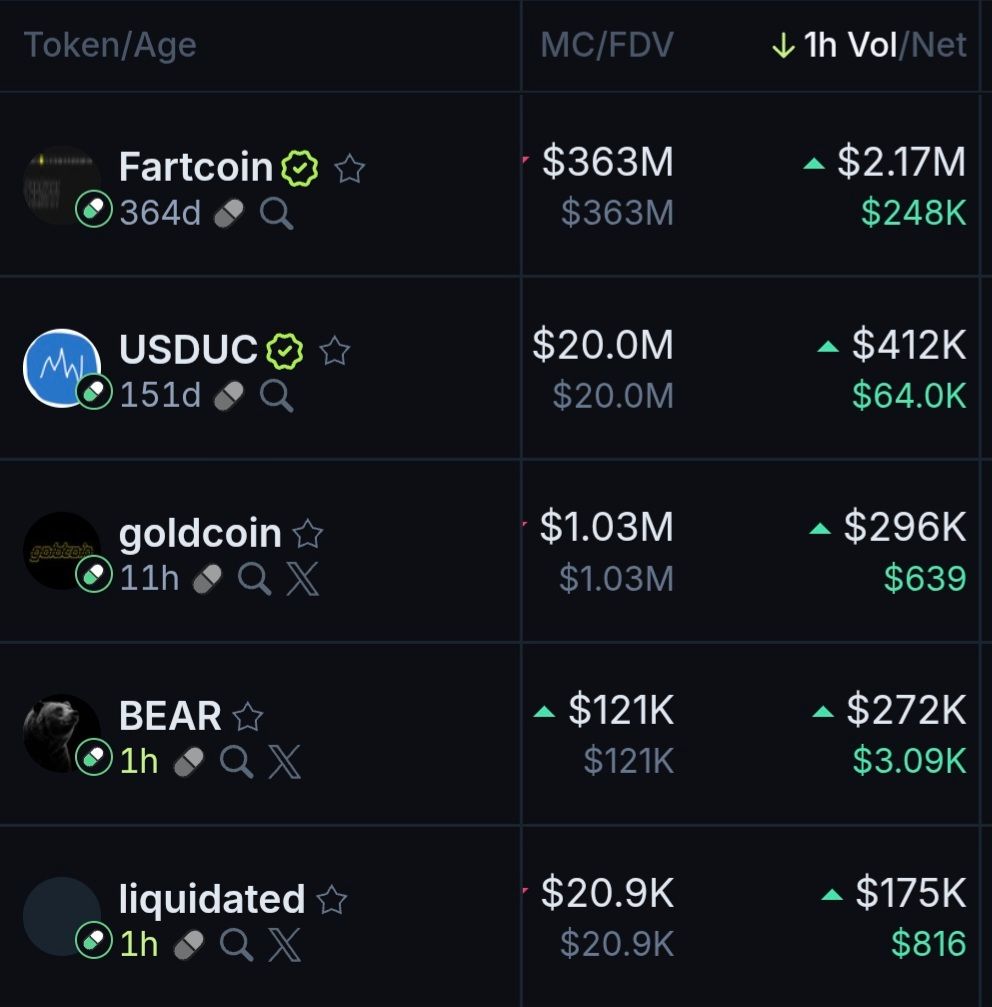The height and width of the screenshot is (1007, 992).
Task: Star the liquidated token
Action: 331,900
